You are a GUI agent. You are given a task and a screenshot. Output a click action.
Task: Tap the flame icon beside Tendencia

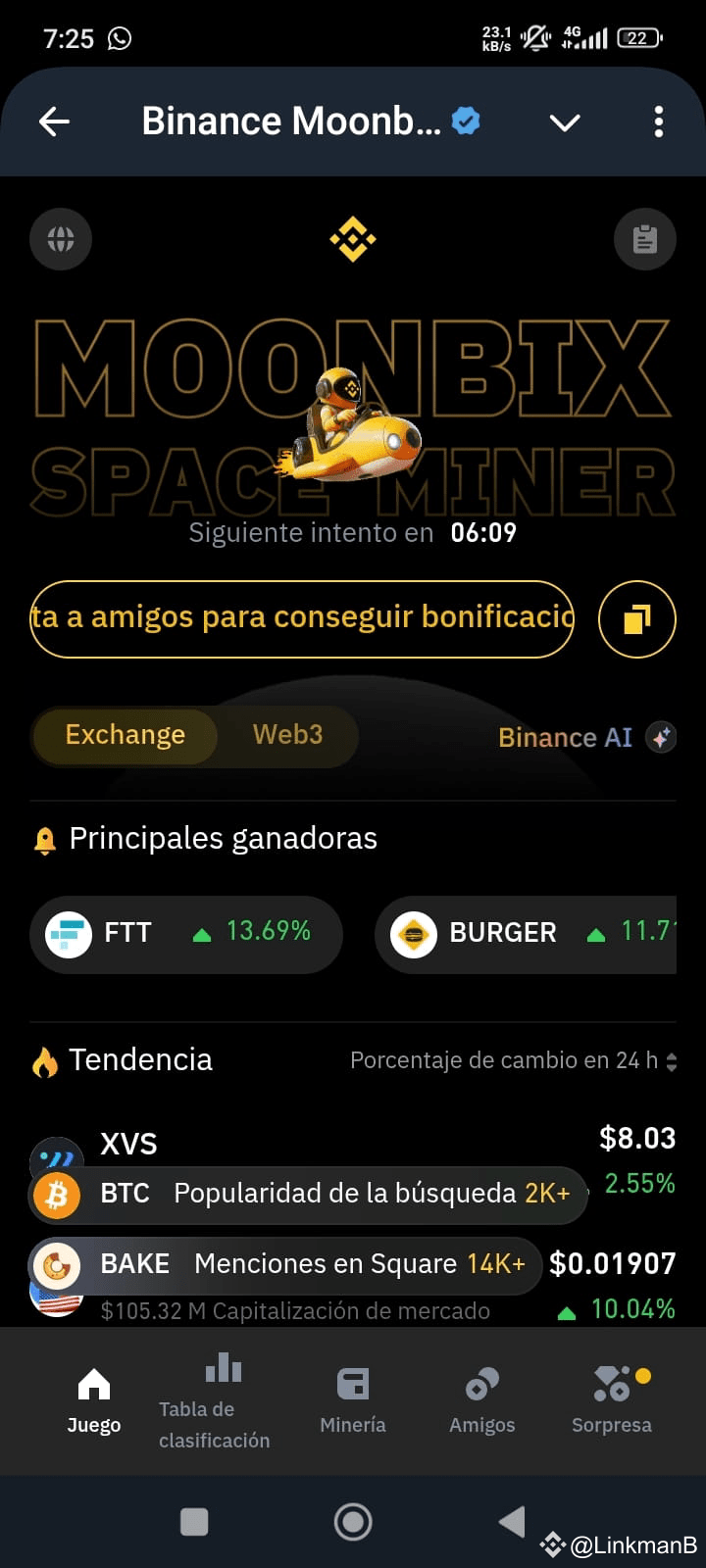coord(43,1059)
